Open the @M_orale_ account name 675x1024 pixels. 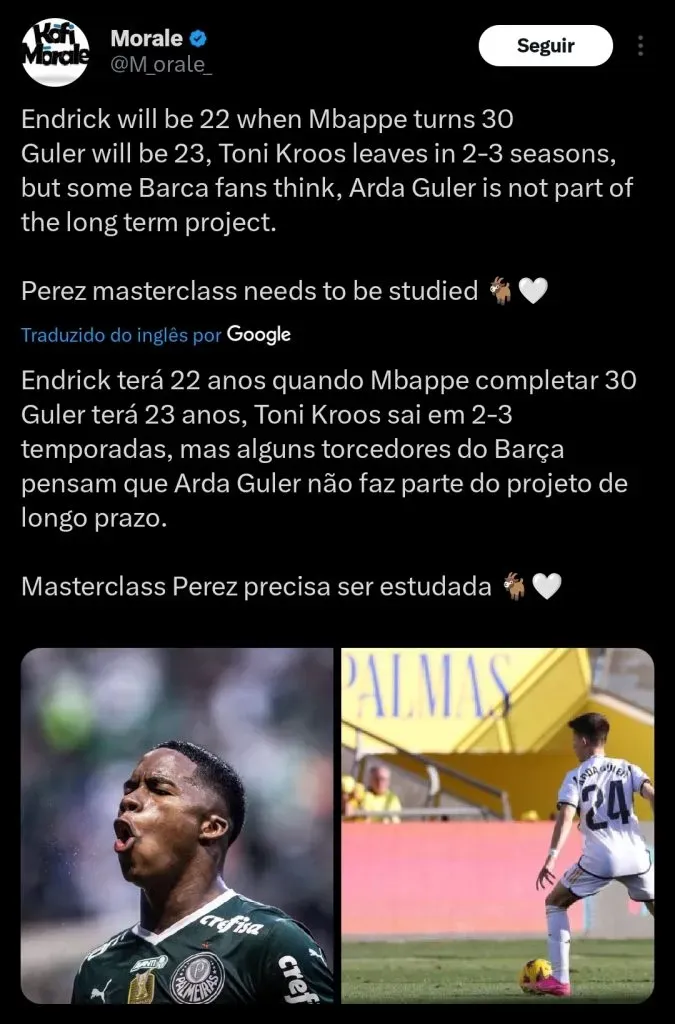(162, 66)
